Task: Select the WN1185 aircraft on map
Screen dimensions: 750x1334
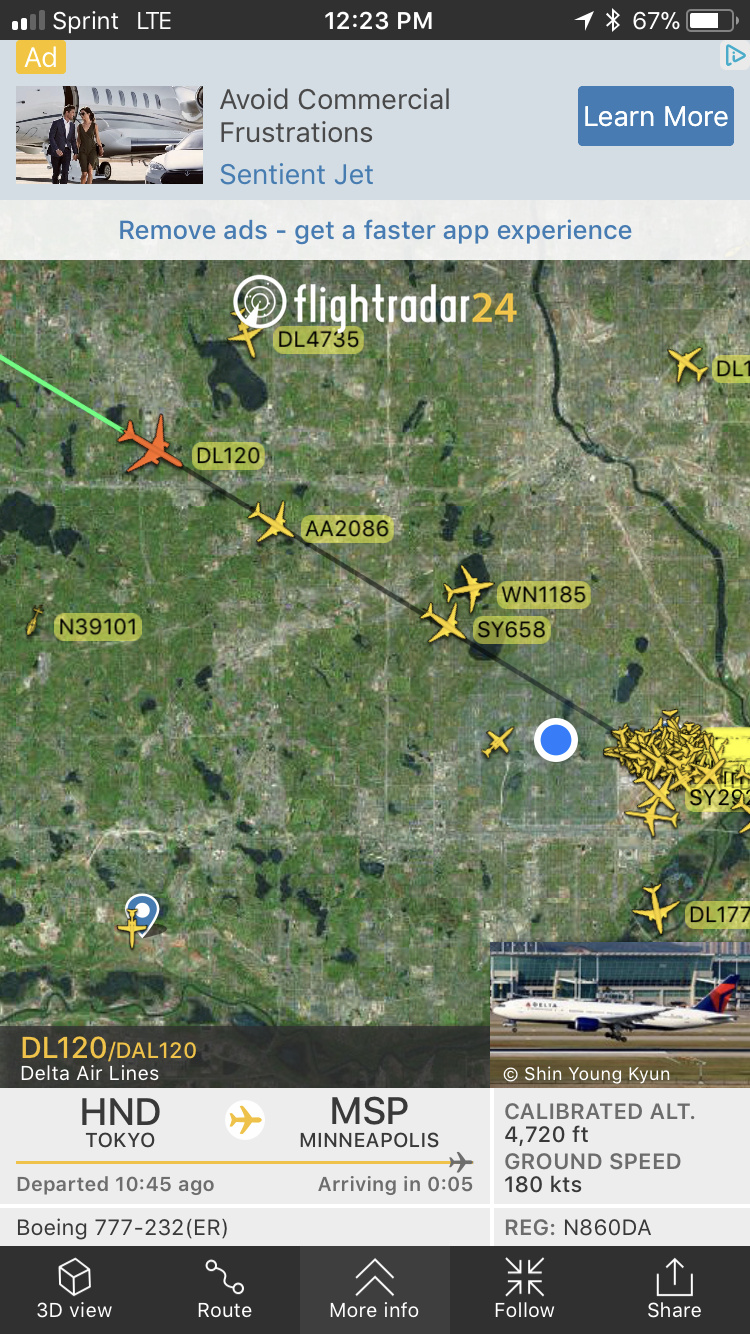Action: click(x=469, y=587)
